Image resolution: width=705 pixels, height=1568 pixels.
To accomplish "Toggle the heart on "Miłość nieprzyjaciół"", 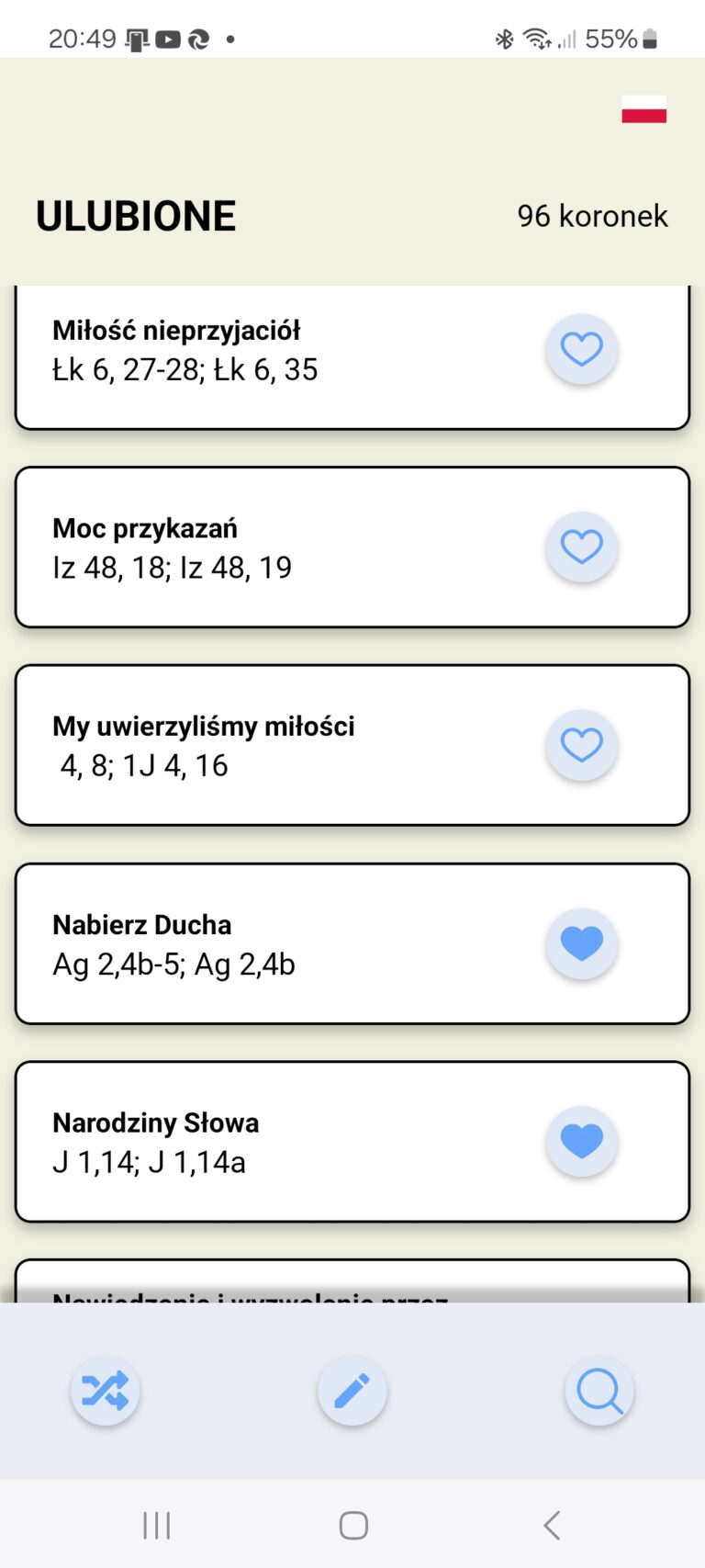I will [581, 350].
